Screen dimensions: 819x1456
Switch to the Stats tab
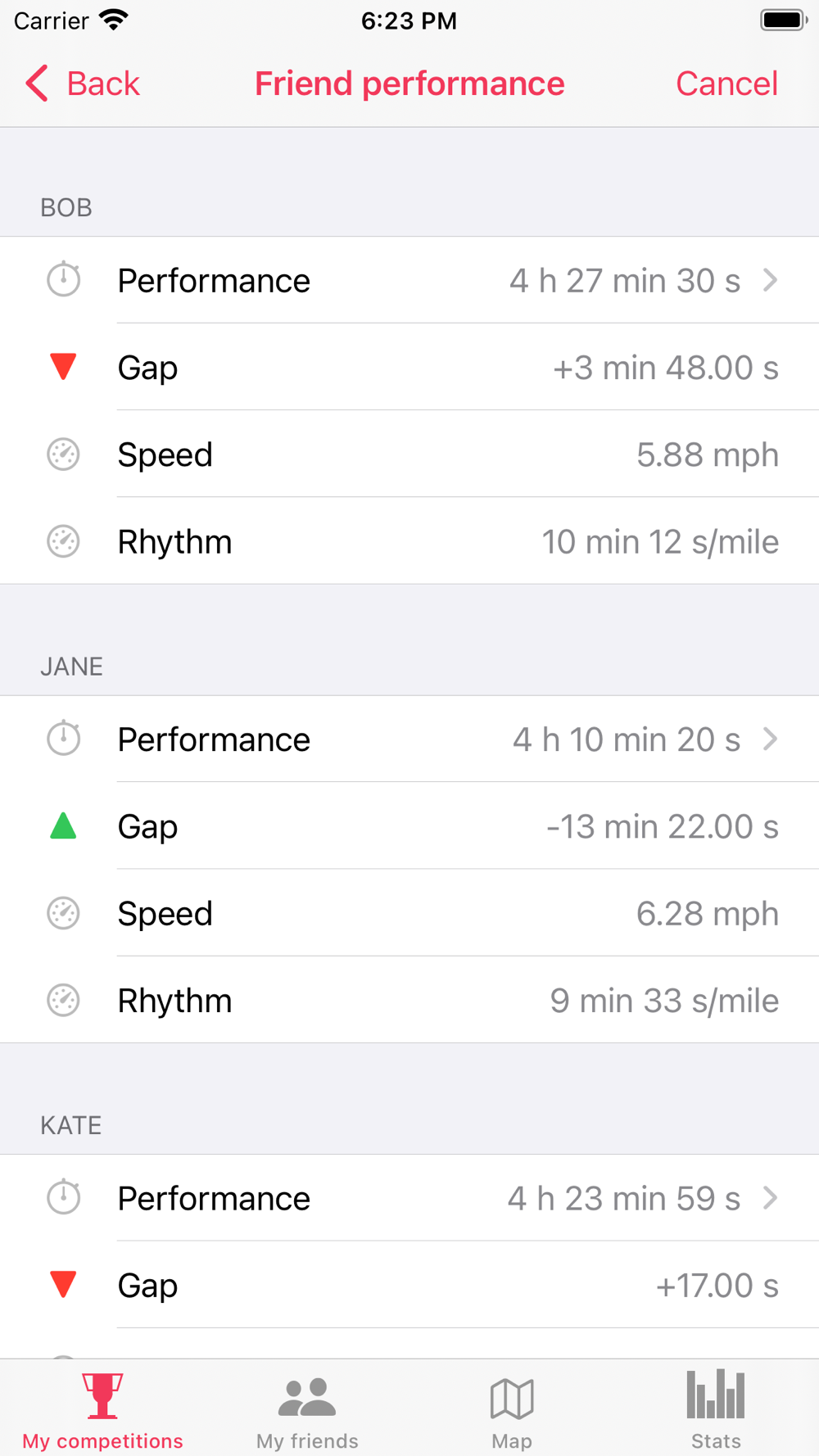[716, 1410]
